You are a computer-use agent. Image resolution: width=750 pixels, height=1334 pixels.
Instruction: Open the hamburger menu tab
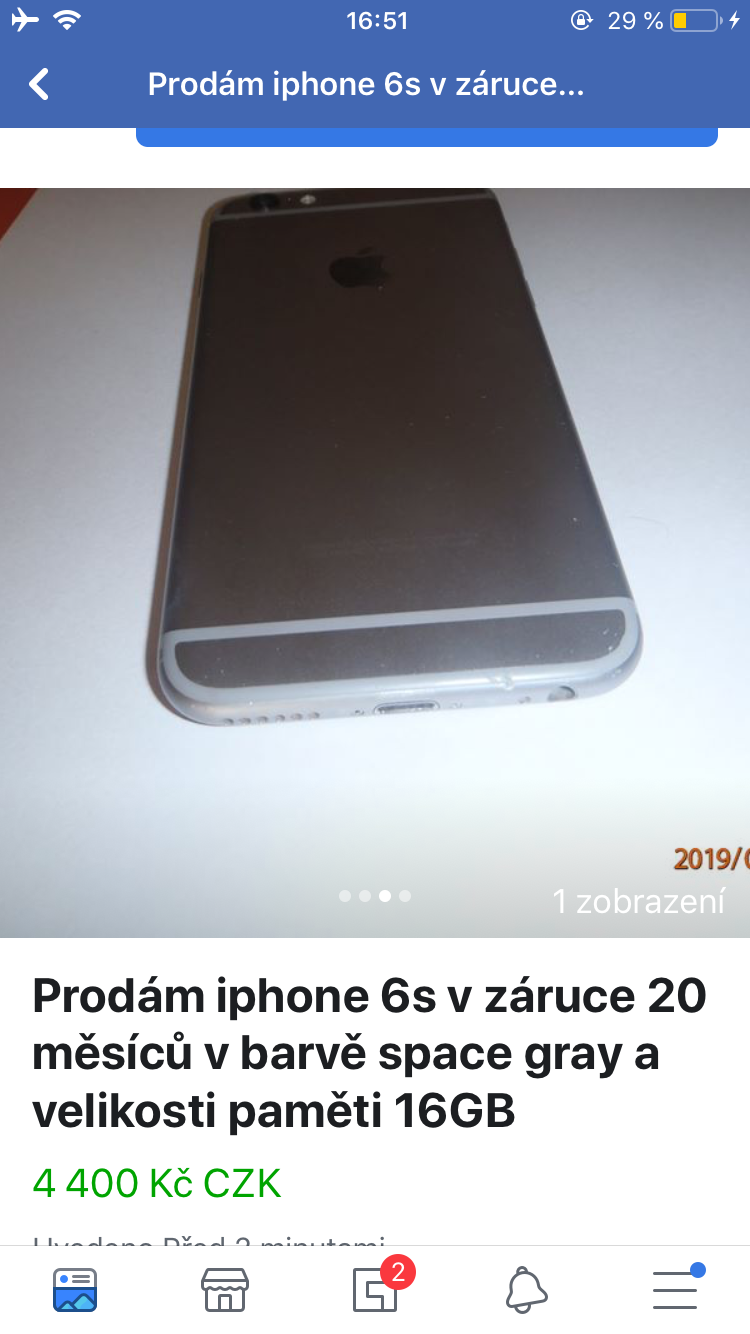[x=676, y=1289]
